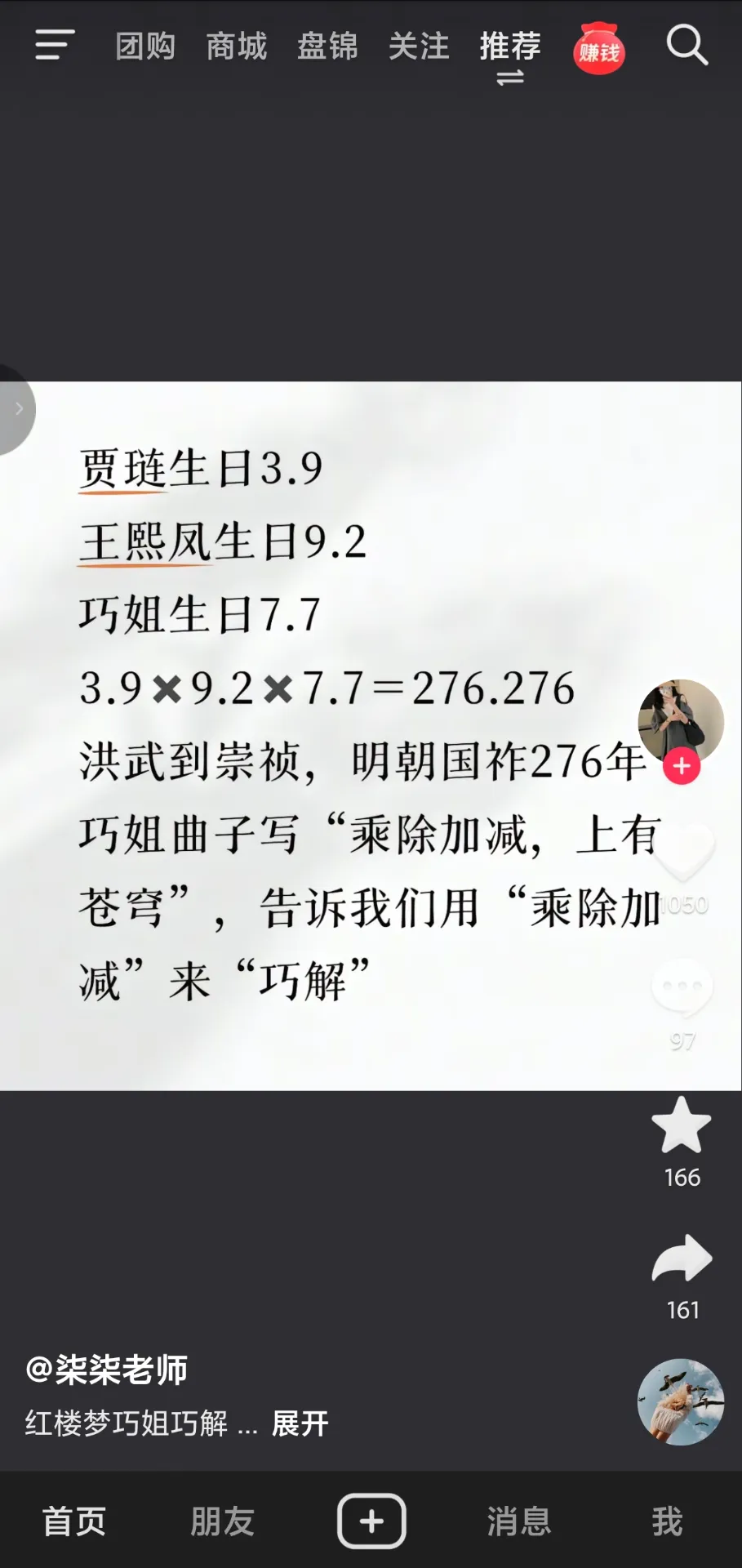Follow the creator via the plus badge

coord(682,766)
